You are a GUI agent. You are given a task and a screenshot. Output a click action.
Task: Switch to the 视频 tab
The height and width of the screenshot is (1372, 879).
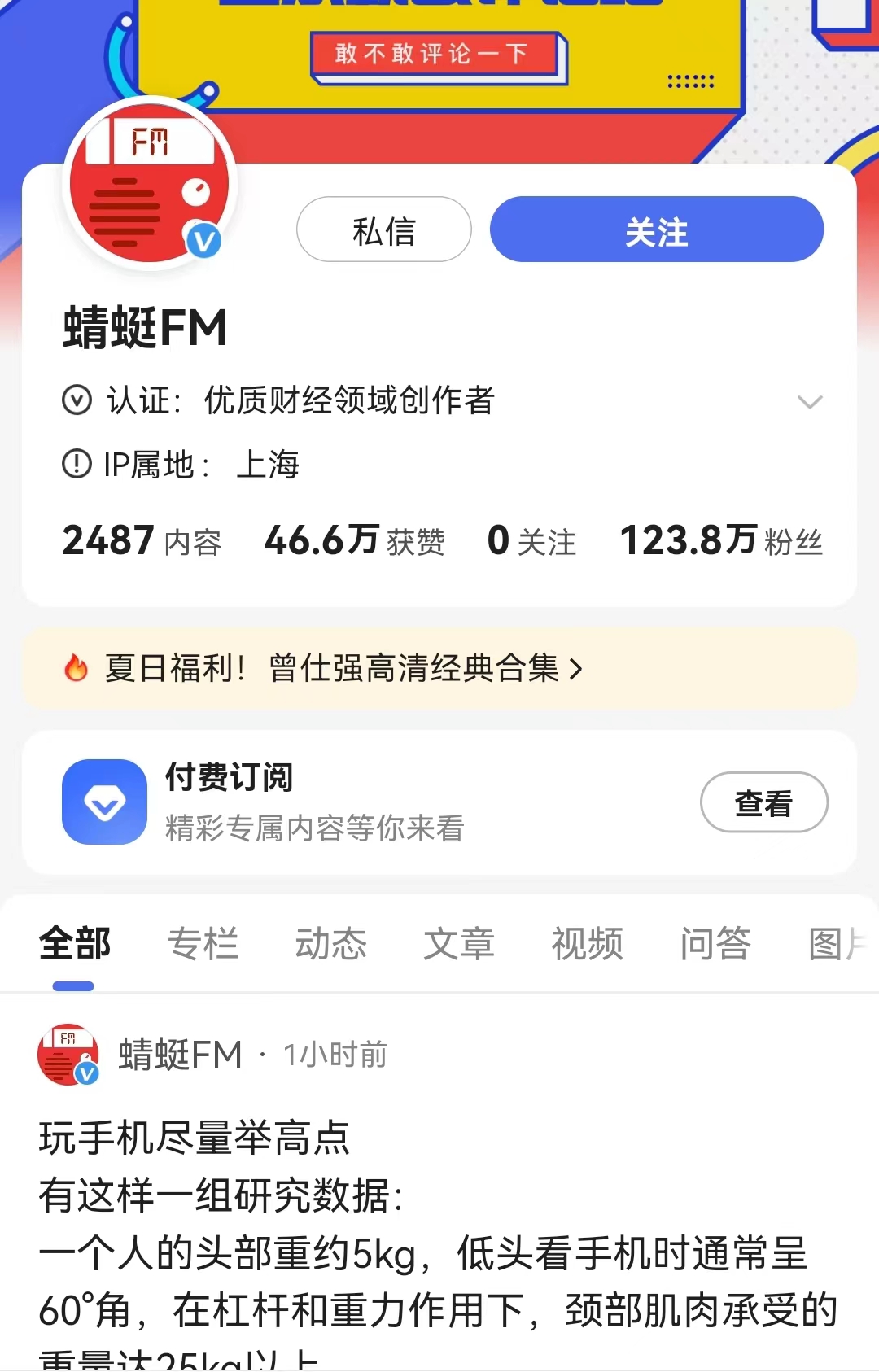[587, 944]
